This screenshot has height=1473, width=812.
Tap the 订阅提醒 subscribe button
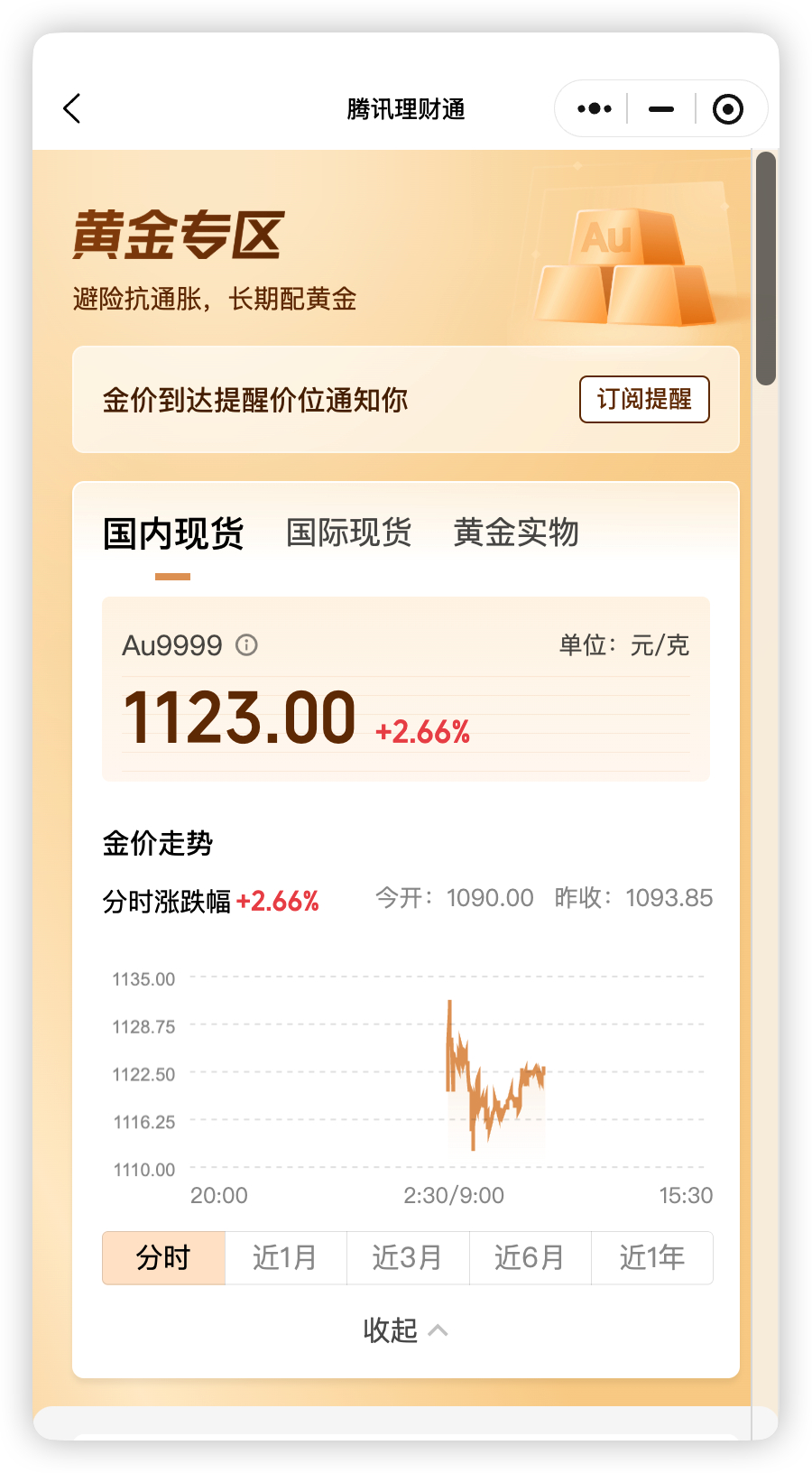click(x=643, y=399)
